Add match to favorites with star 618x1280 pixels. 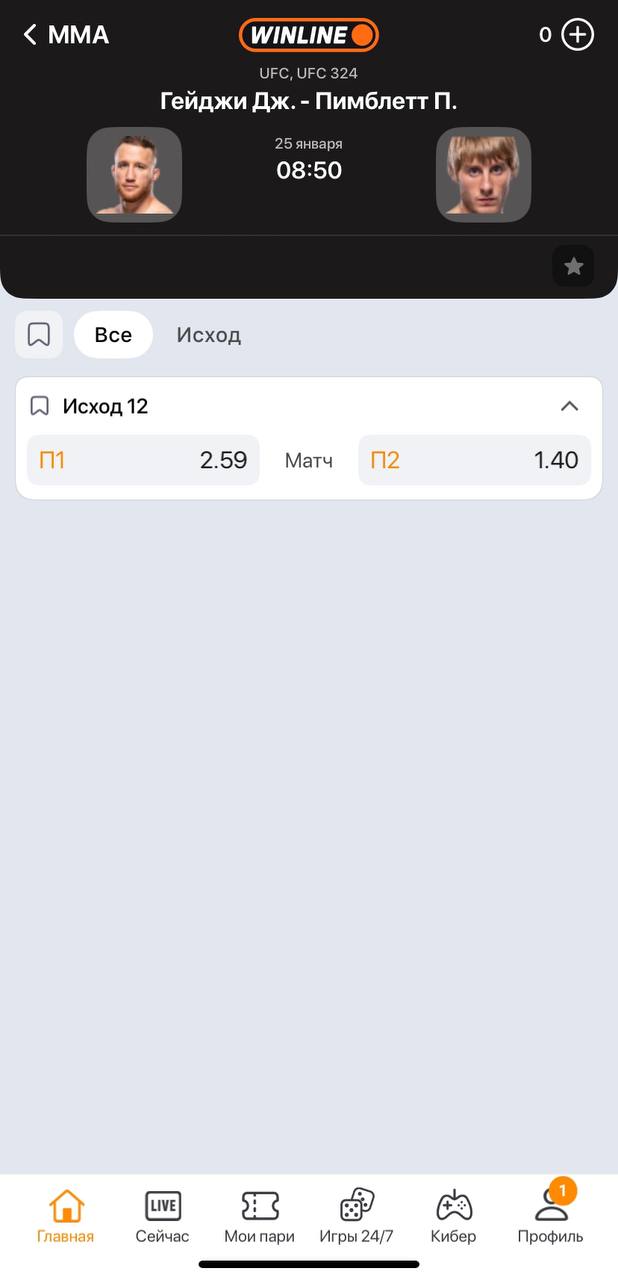coord(573,266)
